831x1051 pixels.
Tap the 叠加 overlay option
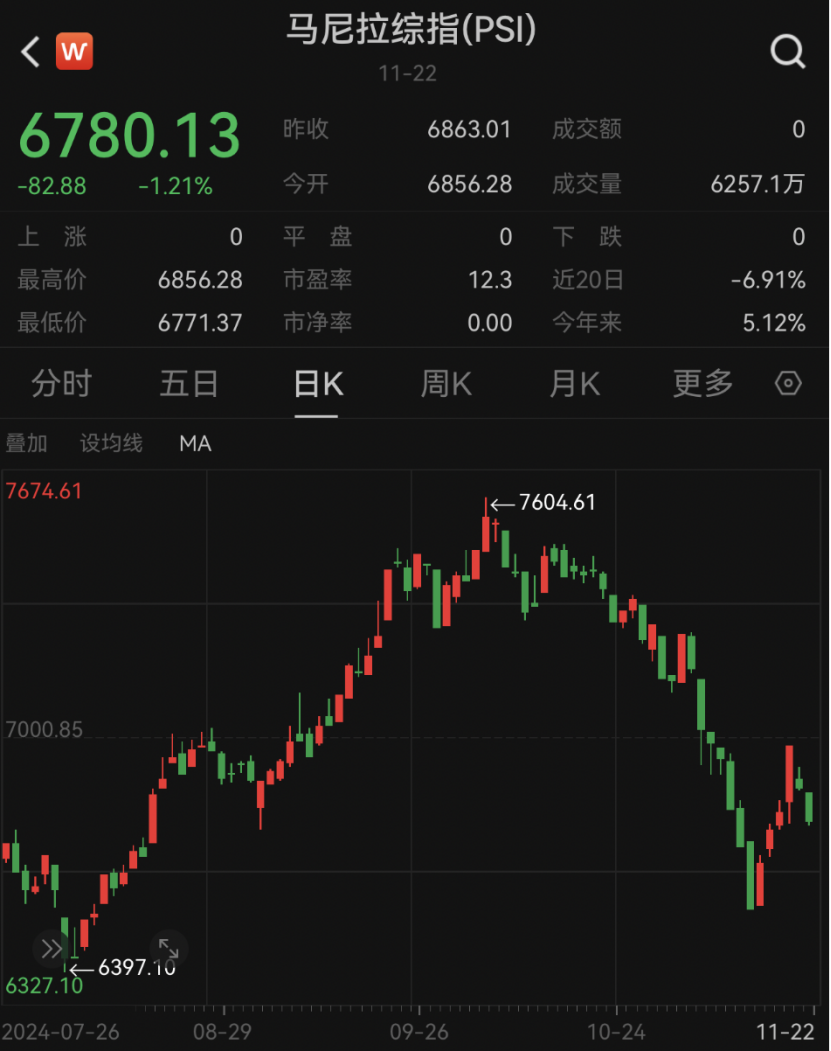(x=27, y=443)
